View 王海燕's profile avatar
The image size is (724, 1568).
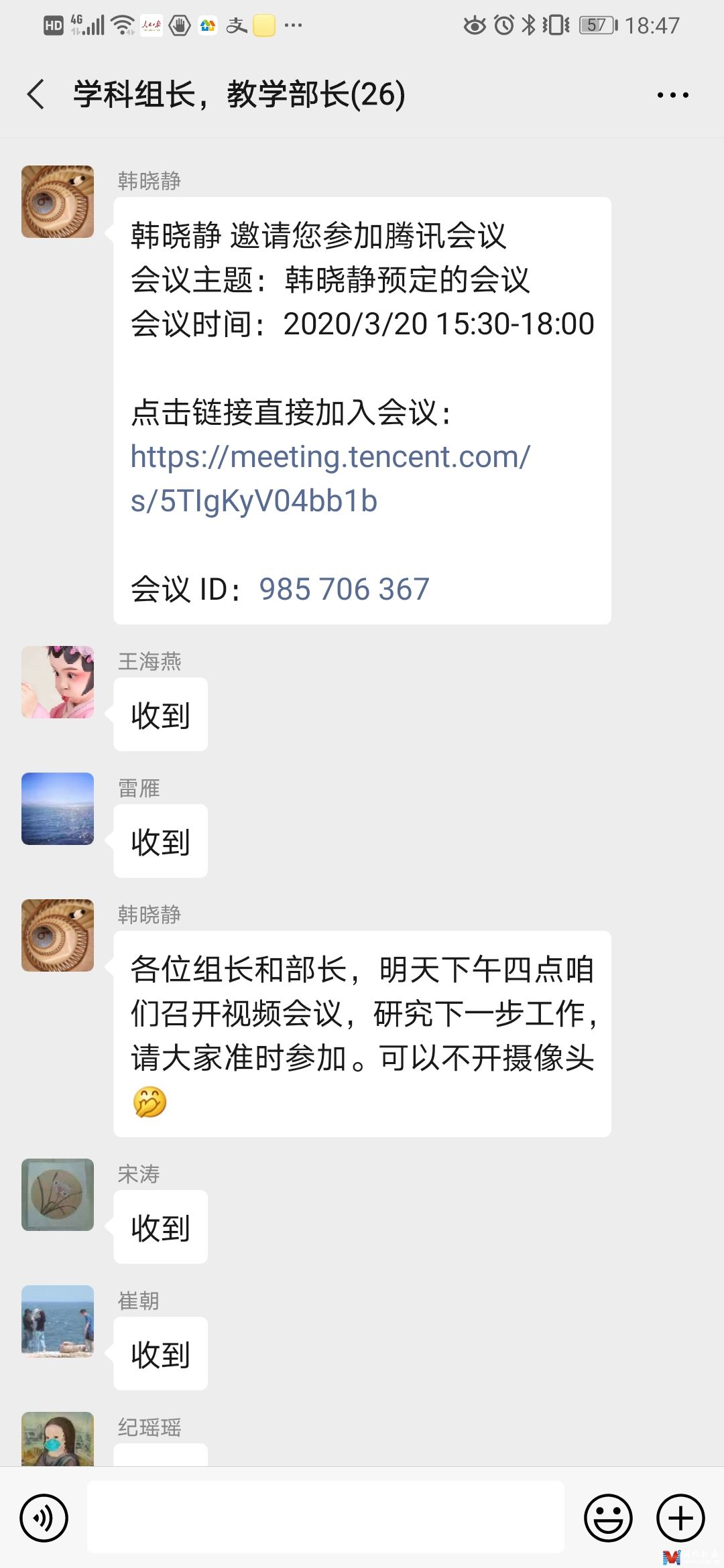[x=58, y=682]
